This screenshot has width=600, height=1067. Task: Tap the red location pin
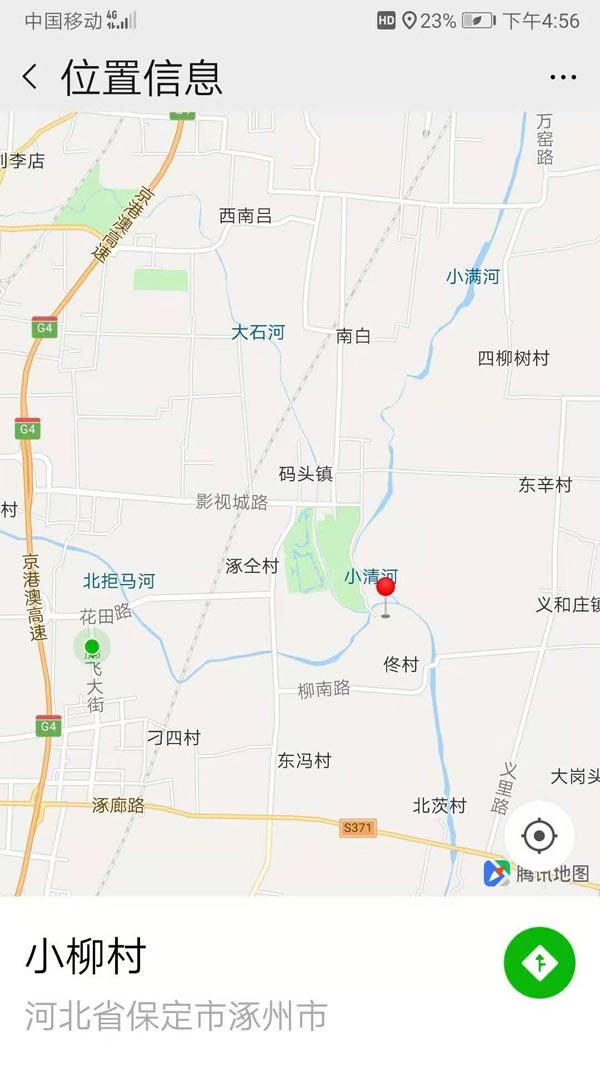[x=385, y=590]
